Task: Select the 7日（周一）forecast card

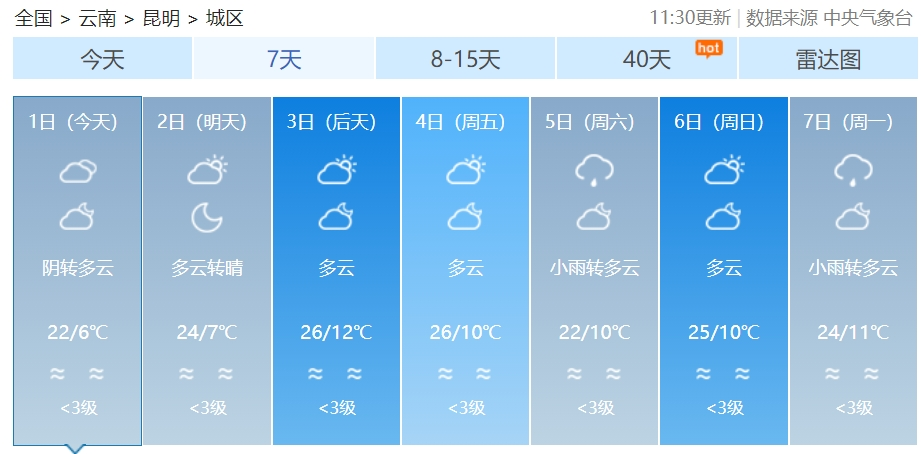Action: 853,270
